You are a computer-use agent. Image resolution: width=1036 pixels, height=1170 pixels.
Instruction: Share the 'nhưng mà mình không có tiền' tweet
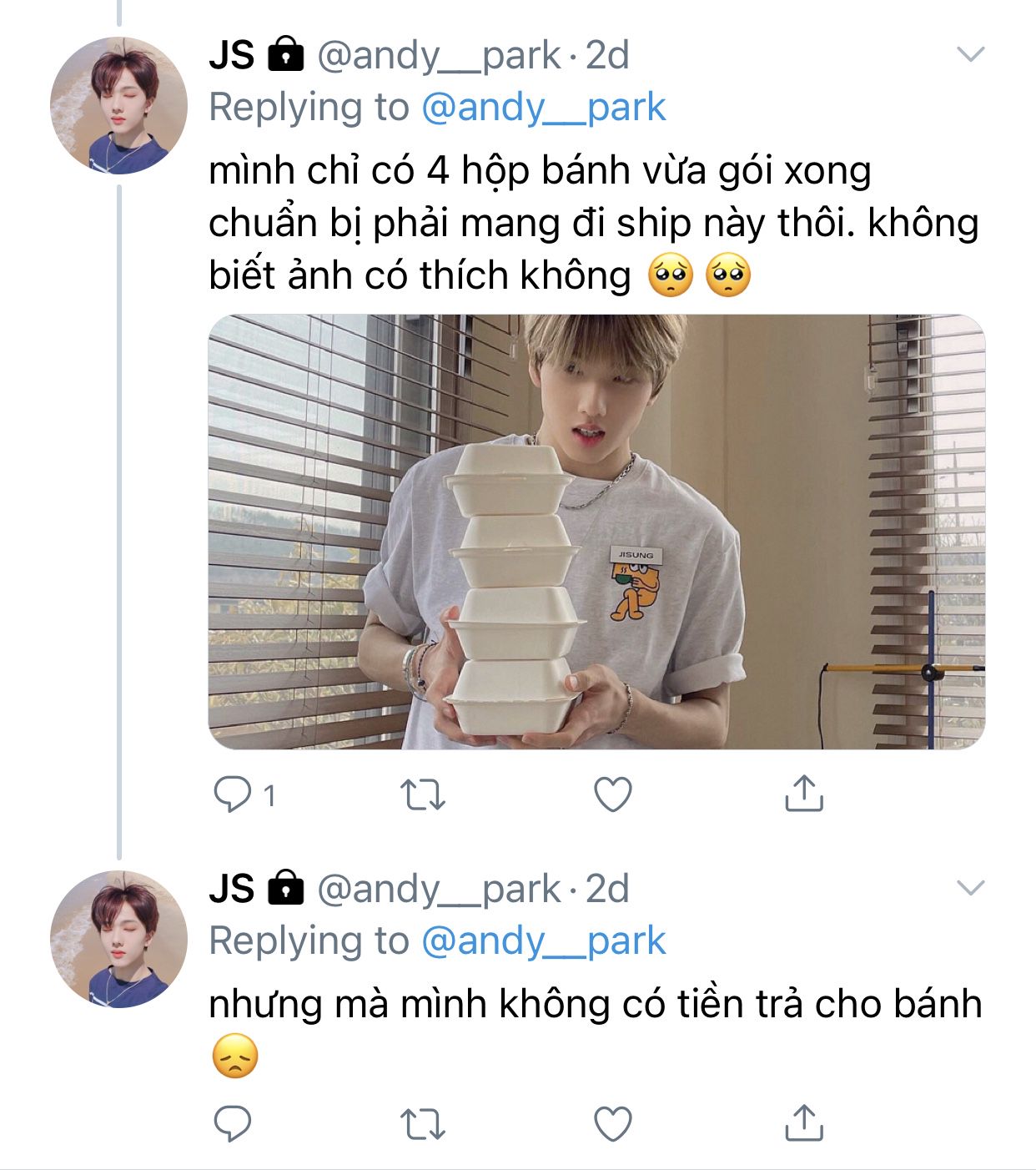[803, 1124]
